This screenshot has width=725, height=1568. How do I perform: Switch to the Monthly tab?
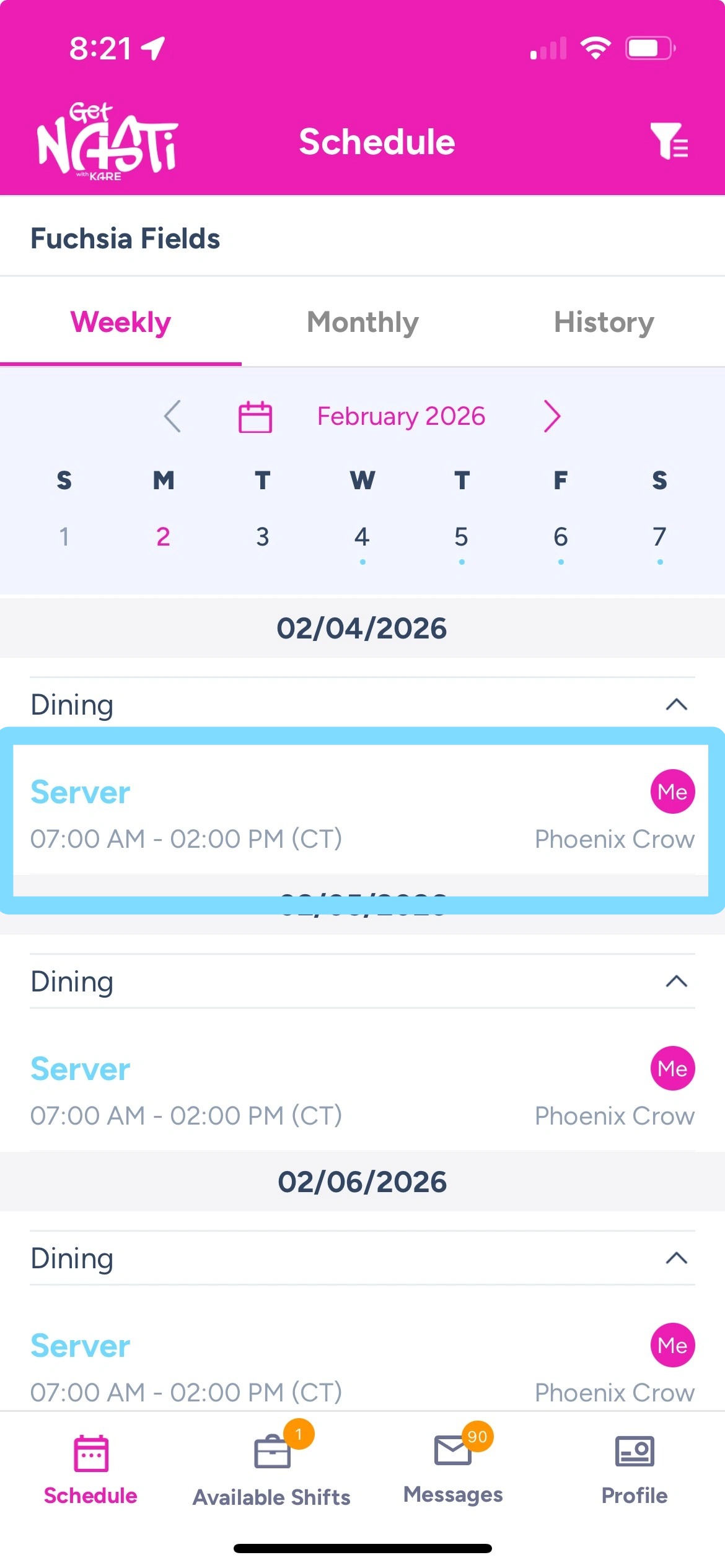coord(362,323)
